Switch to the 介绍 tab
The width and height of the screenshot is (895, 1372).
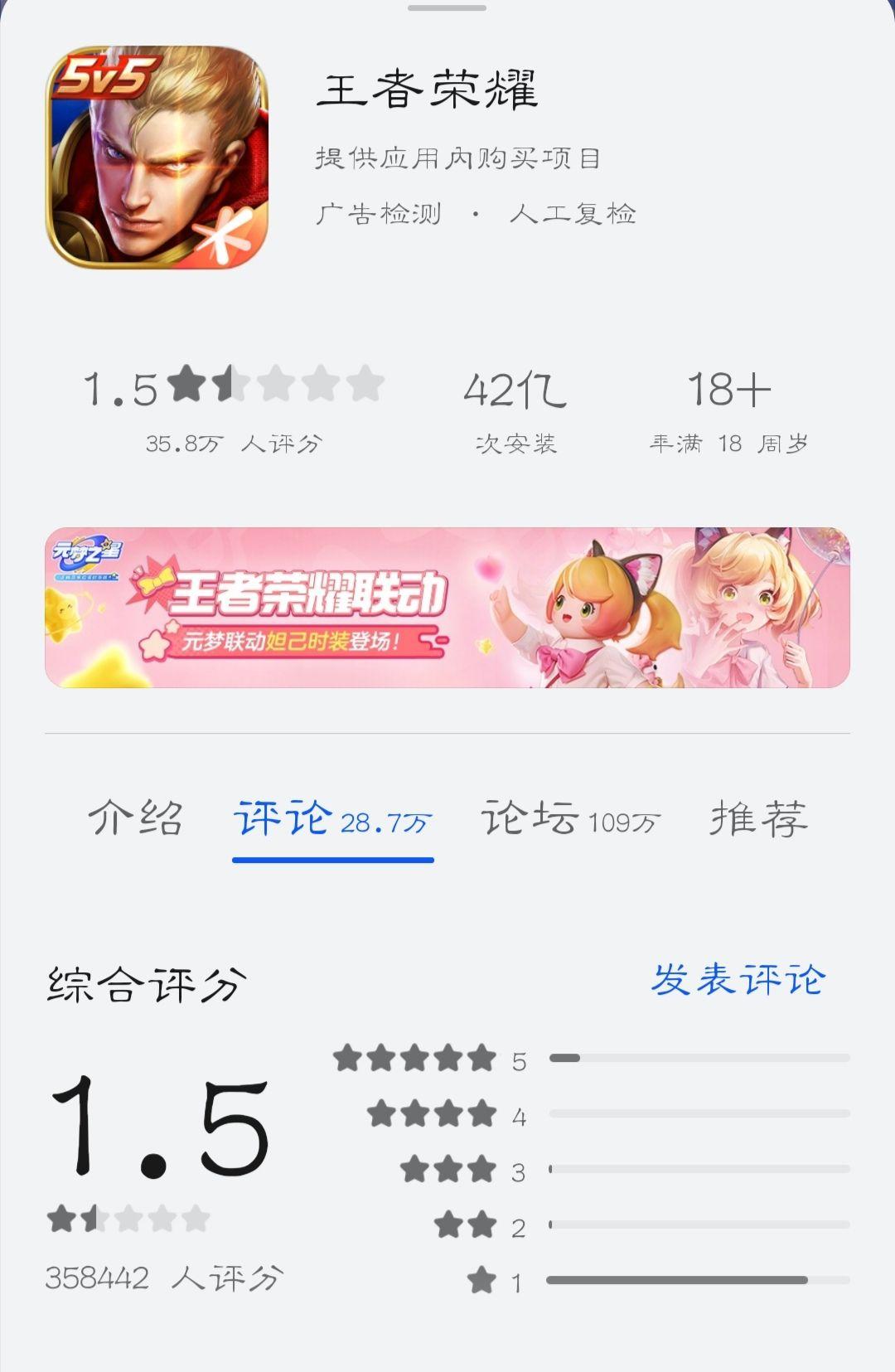coord(135,819)
